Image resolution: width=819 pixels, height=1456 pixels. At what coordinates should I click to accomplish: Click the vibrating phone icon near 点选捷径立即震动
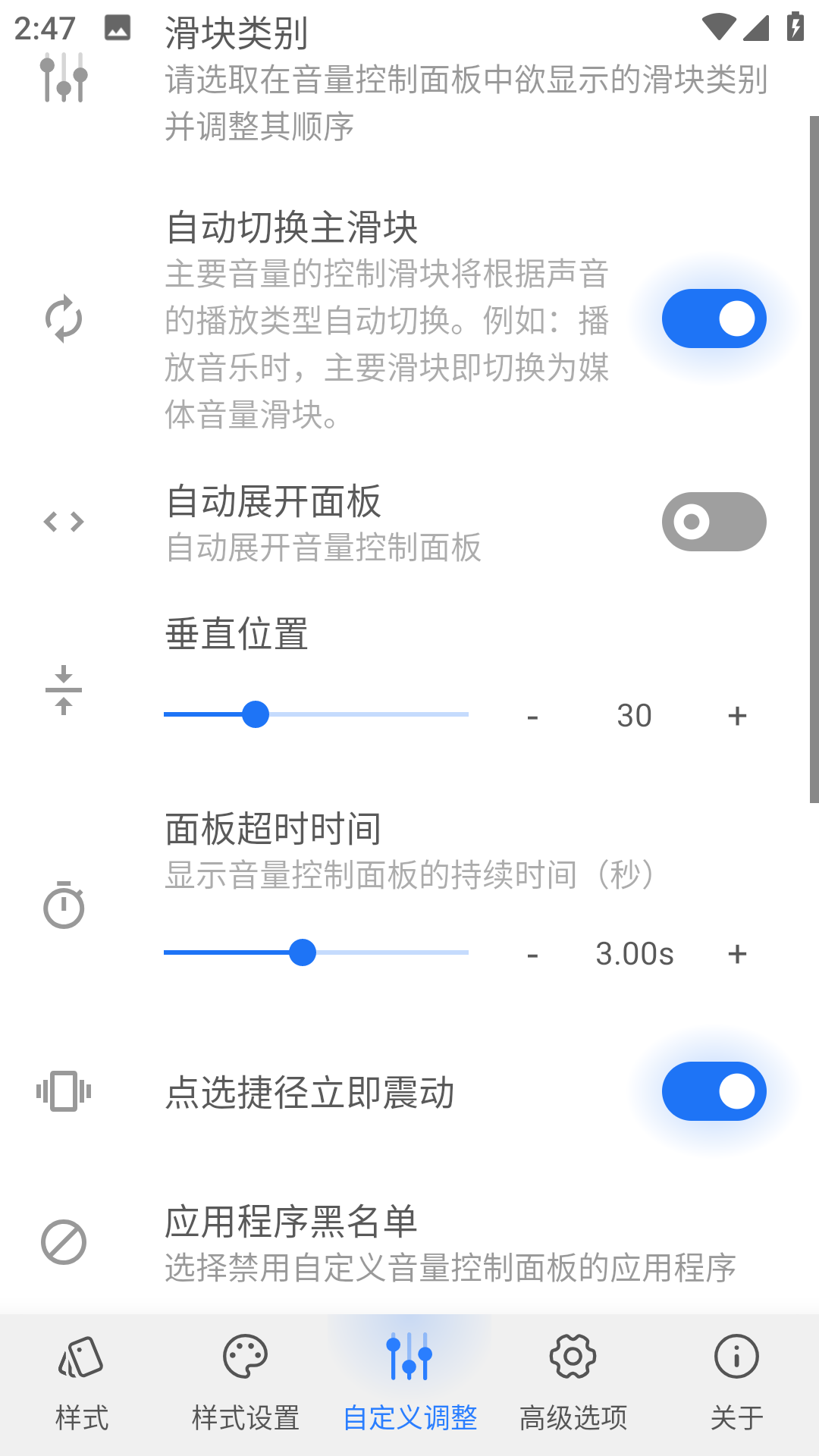coord(64,1091)
